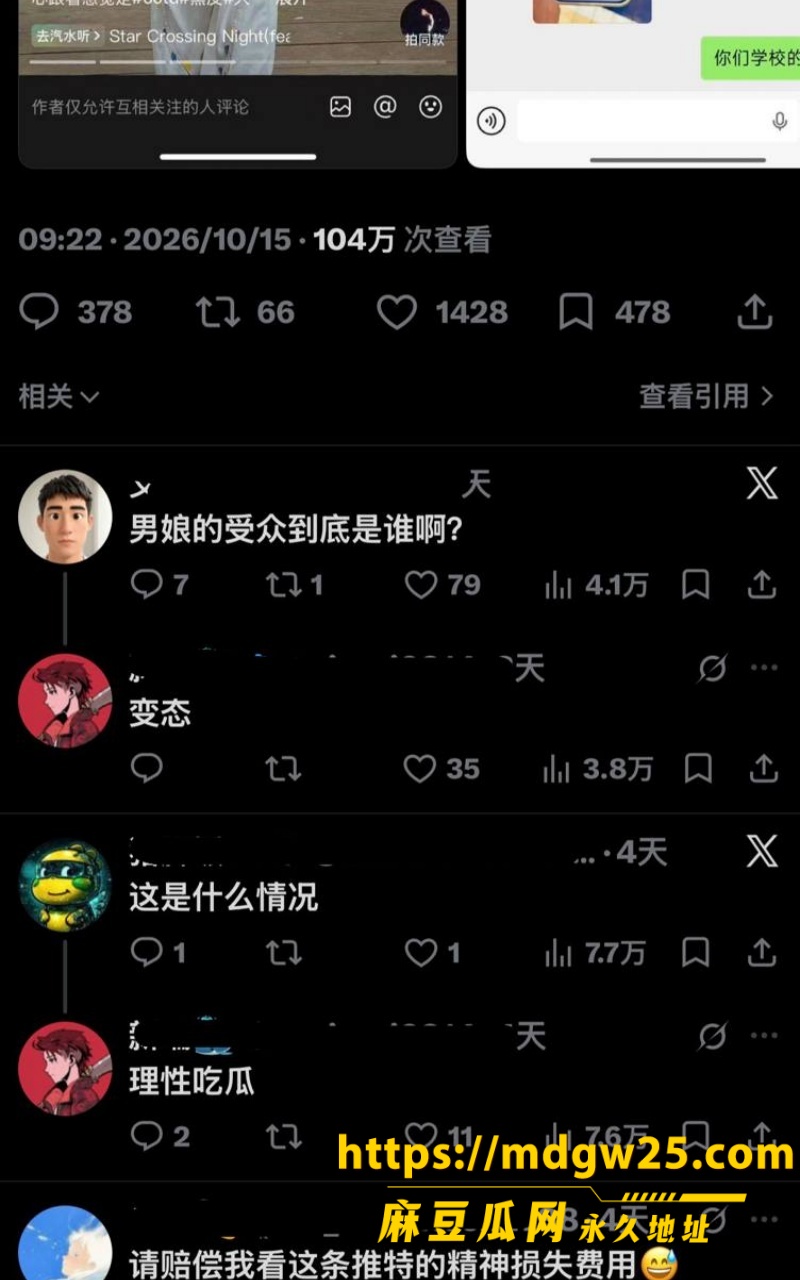Repost the reply saying 变态
The width and height of the screenshot is (800, 1280).
click(x=283, y=768)
